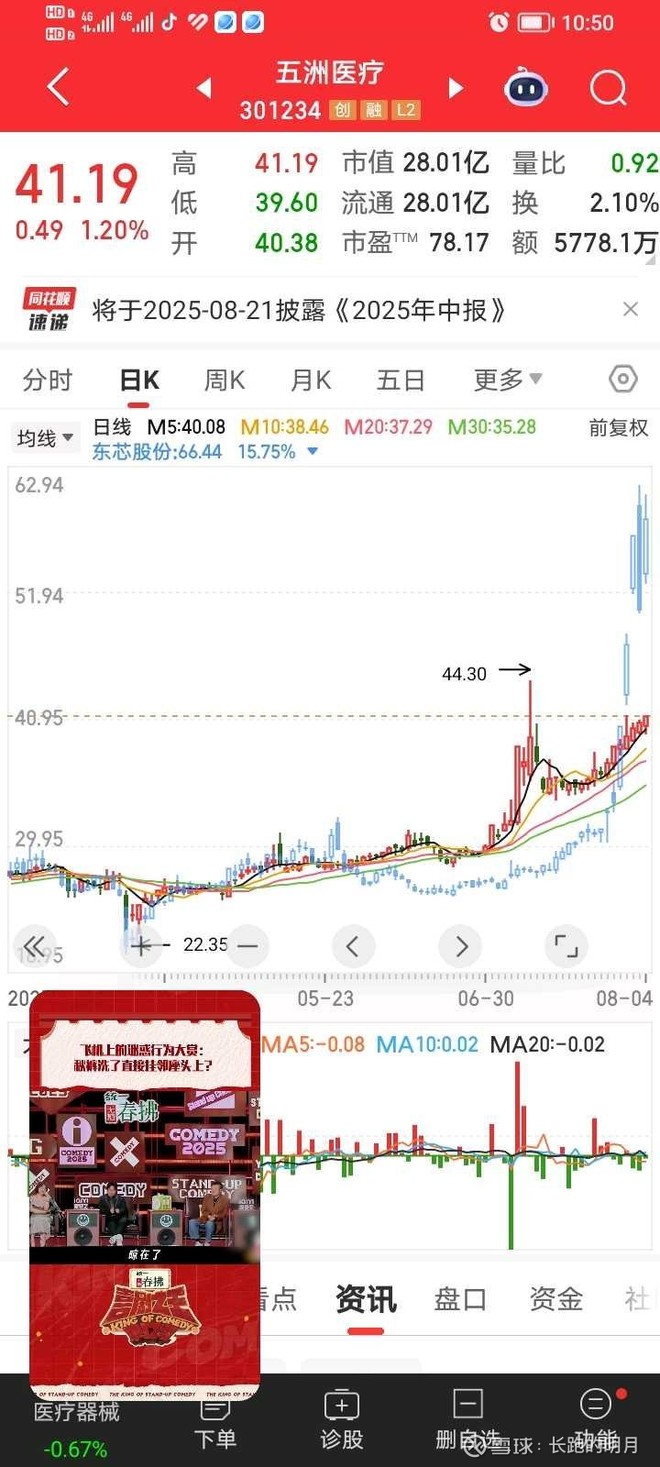Show the 月K chart

[x=310, y=380]
